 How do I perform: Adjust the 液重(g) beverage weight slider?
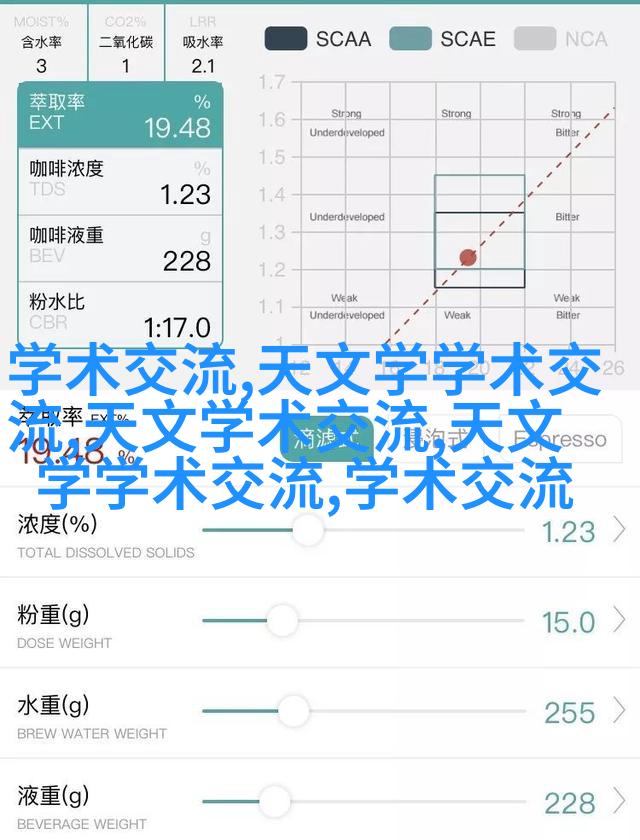[274, 800]
